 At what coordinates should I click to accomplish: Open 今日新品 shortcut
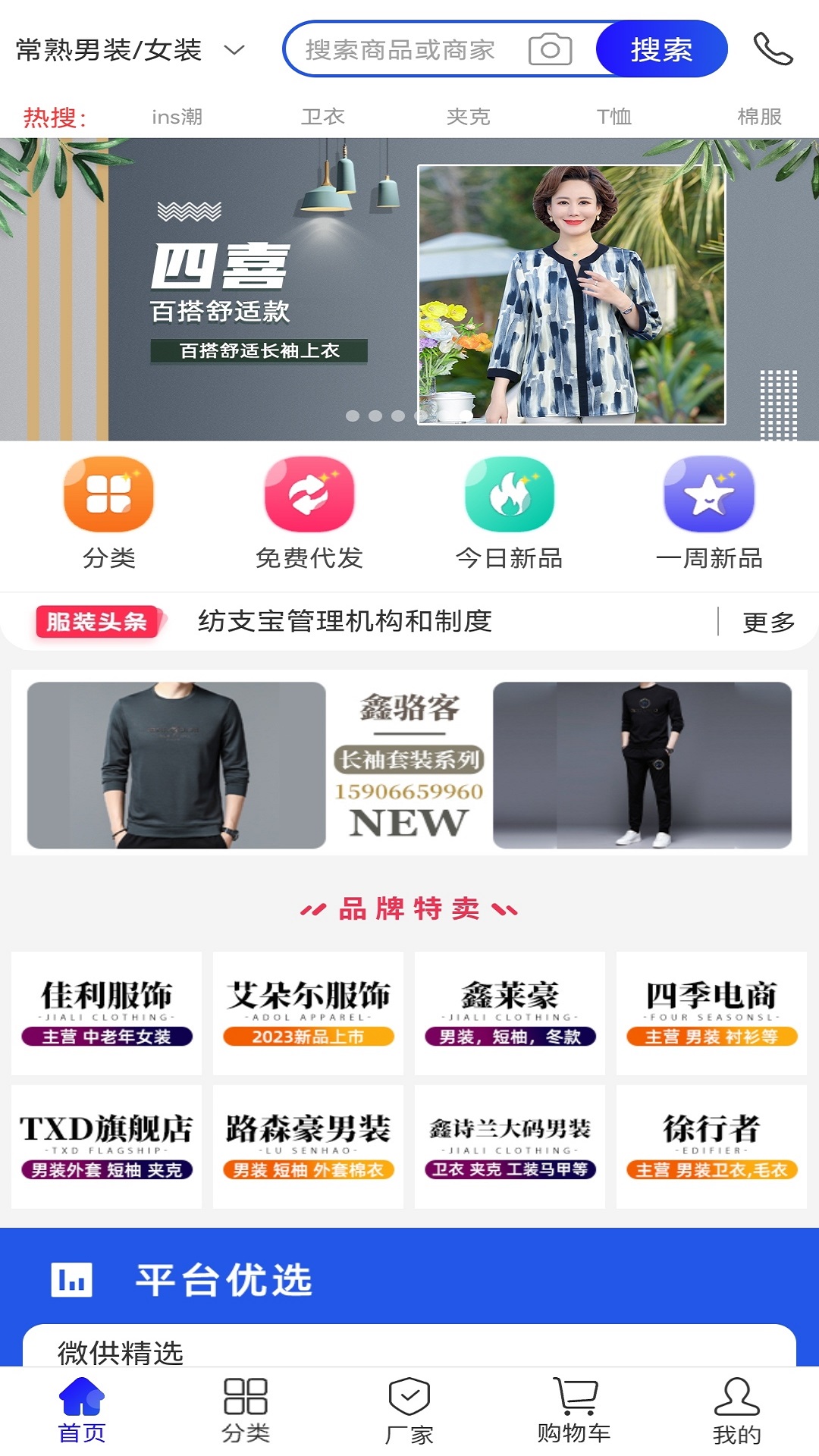(x=510, y=513)
